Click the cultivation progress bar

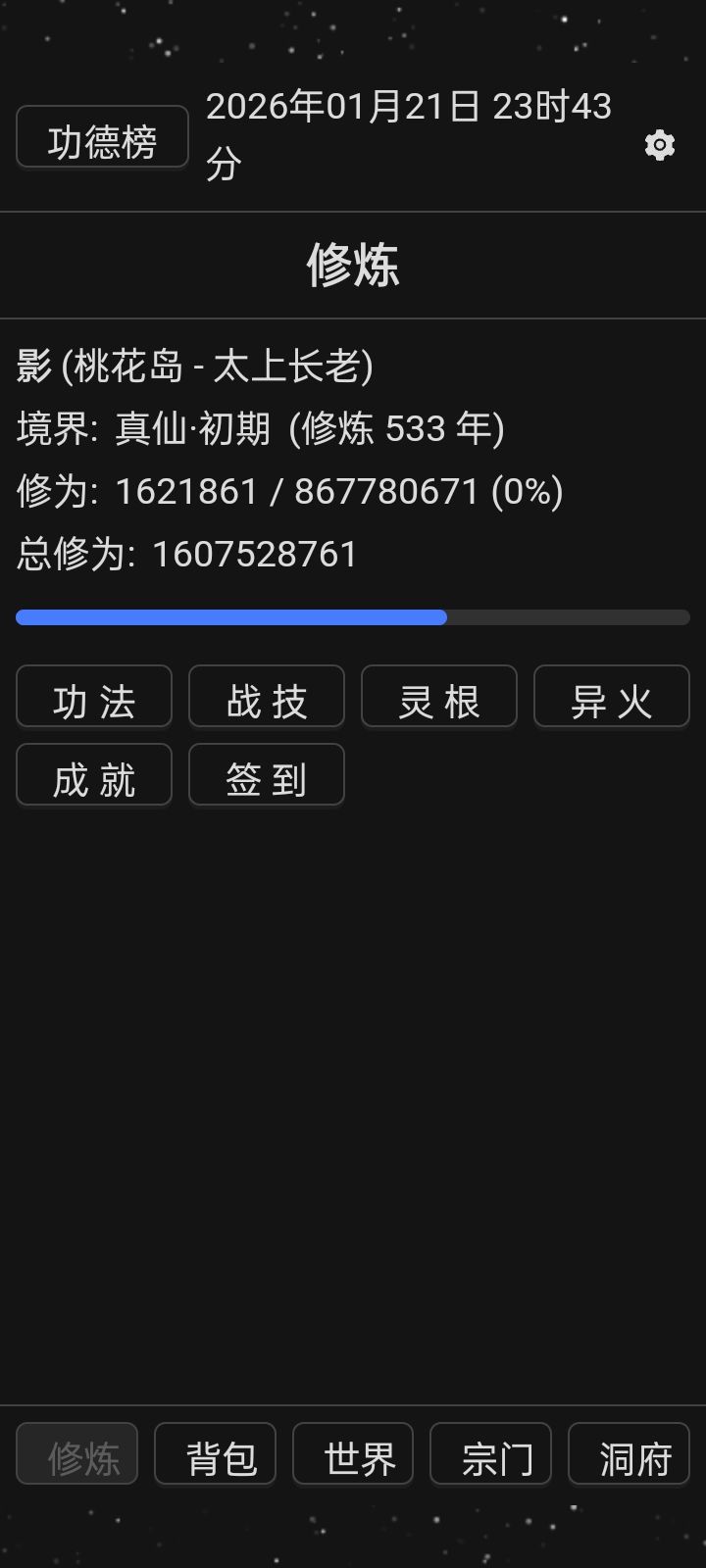pyautogui.click(x=353, y=617)
